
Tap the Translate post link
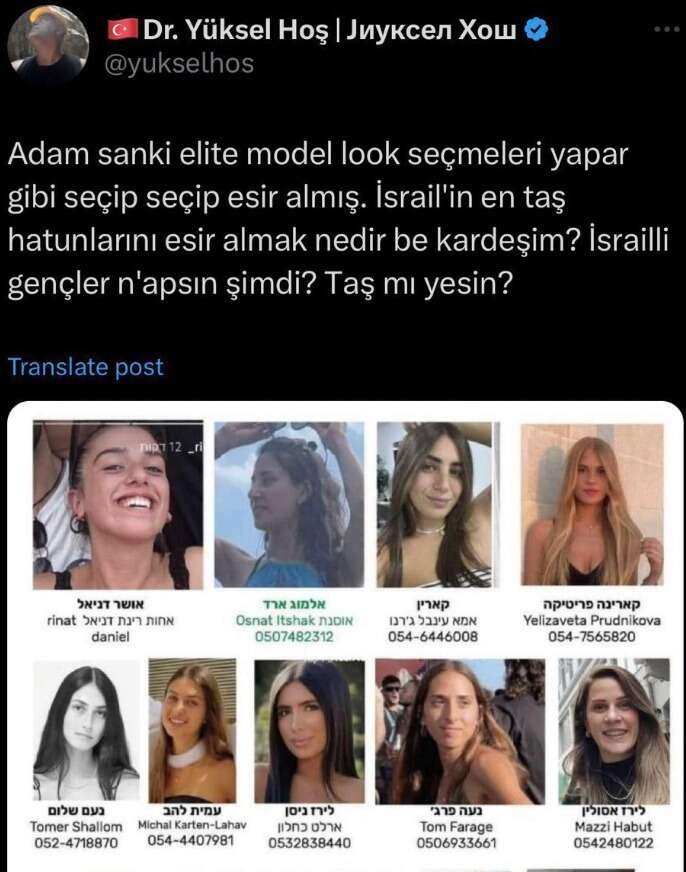coord(86,367)
